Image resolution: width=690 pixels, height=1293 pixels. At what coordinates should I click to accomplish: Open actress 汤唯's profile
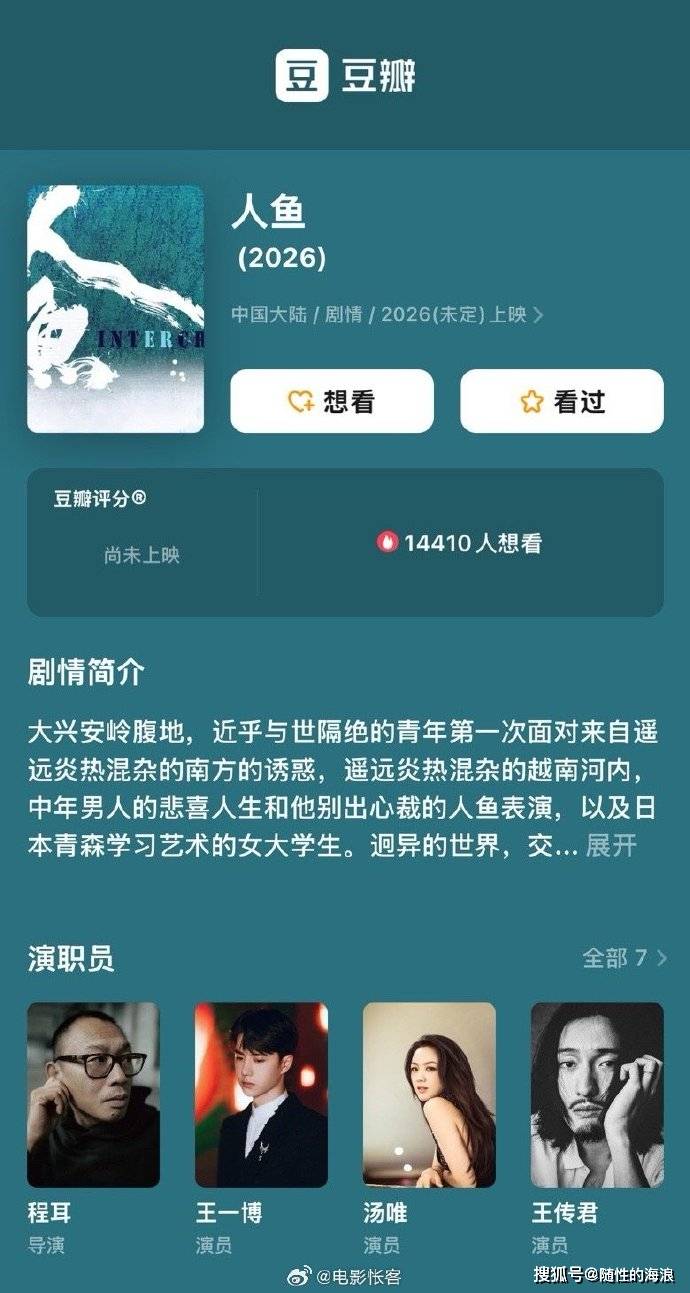coord(429,1095)
